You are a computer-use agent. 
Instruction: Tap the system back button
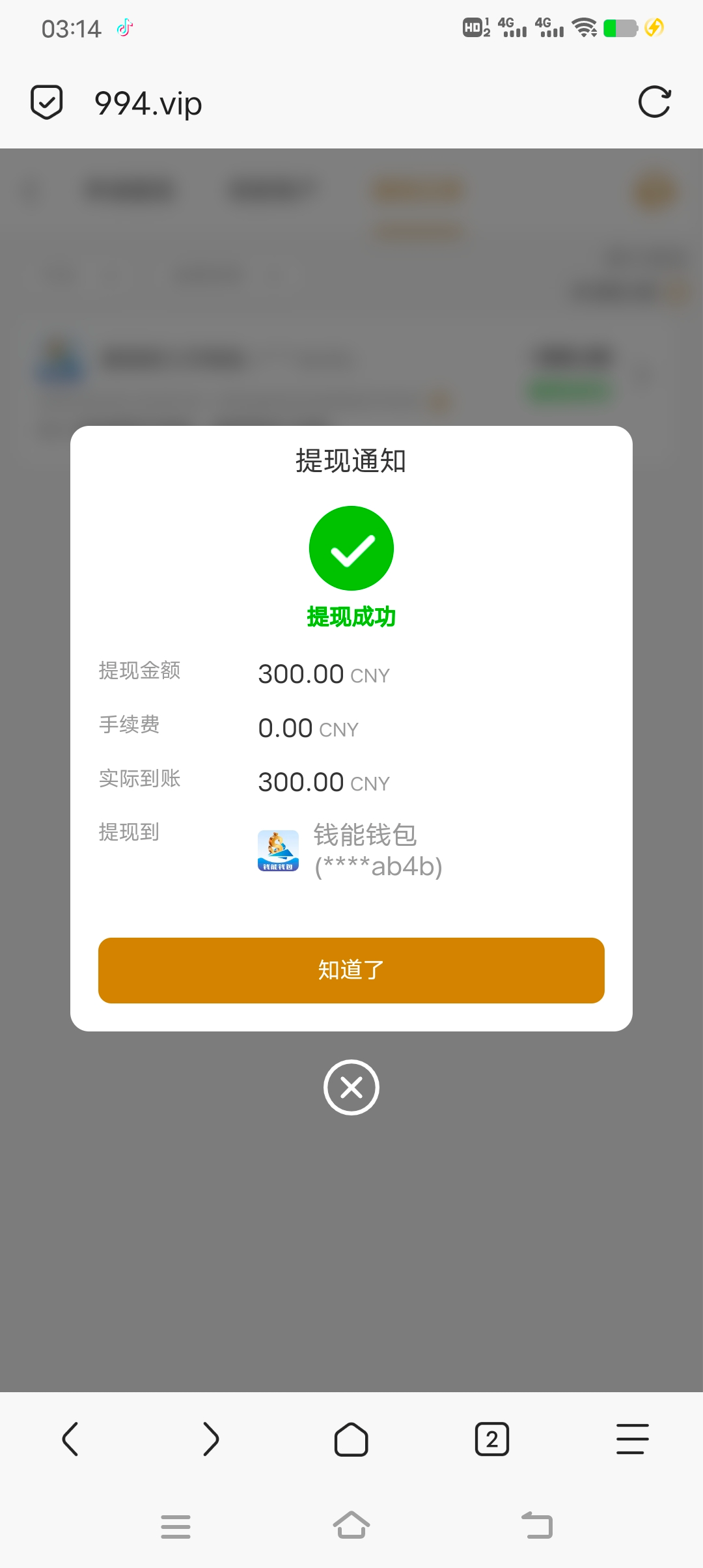pyautogui.click(x=538, y=1526)
